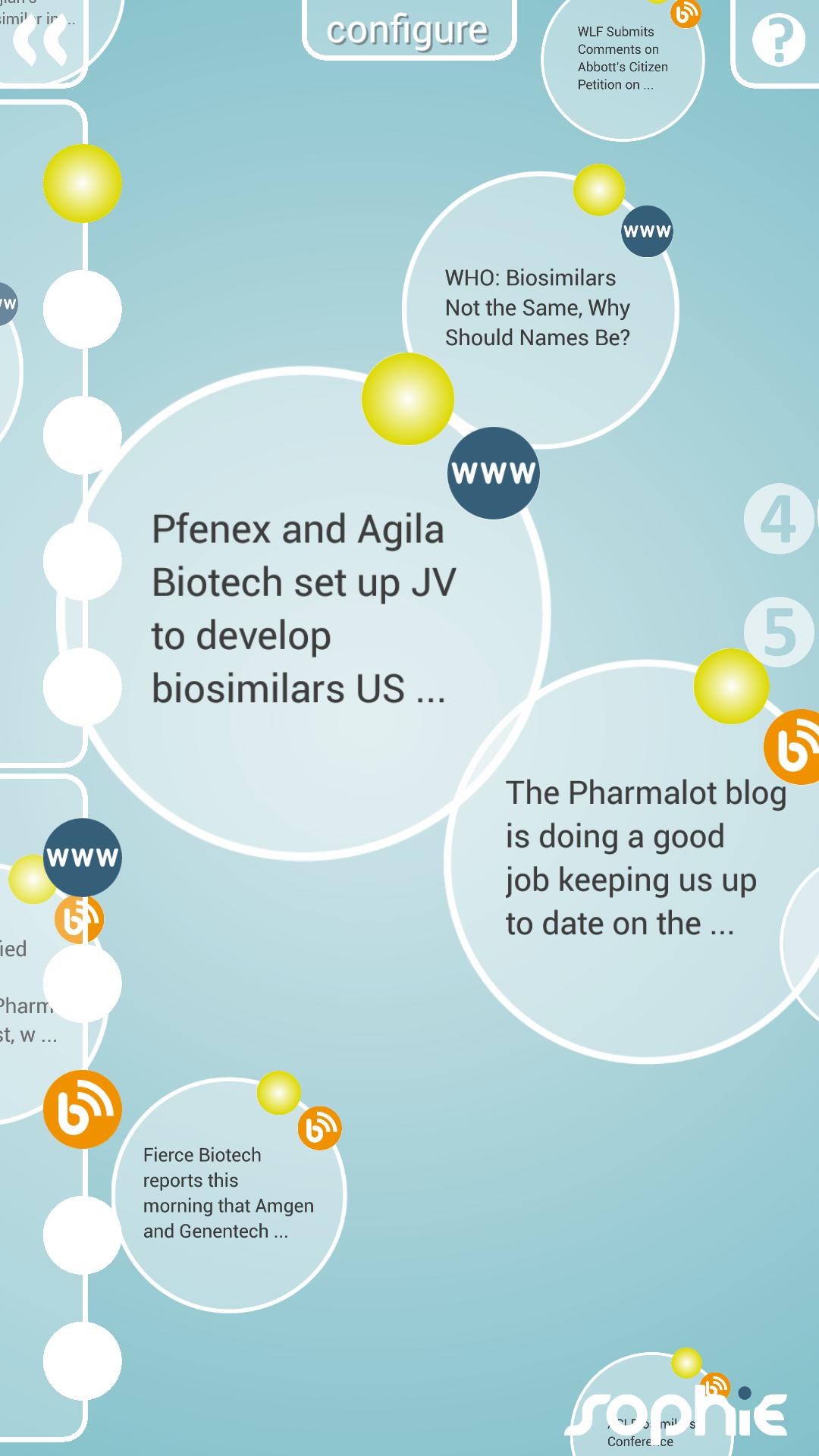Select the www icon on the left sidebar
The height and width of the screenshot is (1456, 819).
point(83,857)
